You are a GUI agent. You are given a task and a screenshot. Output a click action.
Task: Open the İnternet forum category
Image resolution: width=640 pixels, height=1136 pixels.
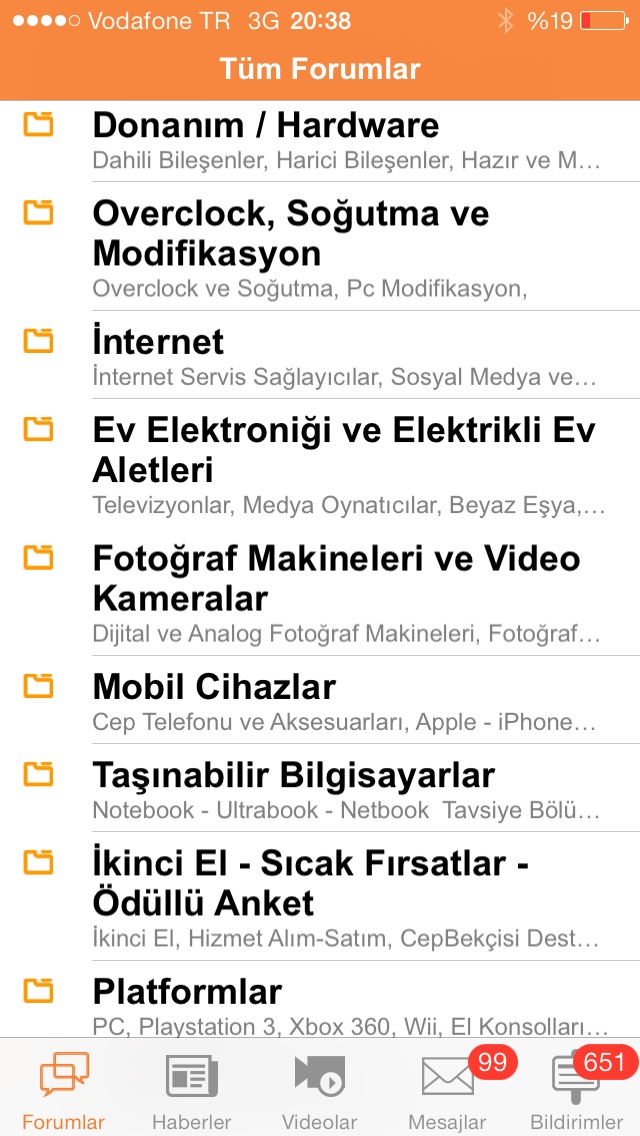(x=320, y=354)
